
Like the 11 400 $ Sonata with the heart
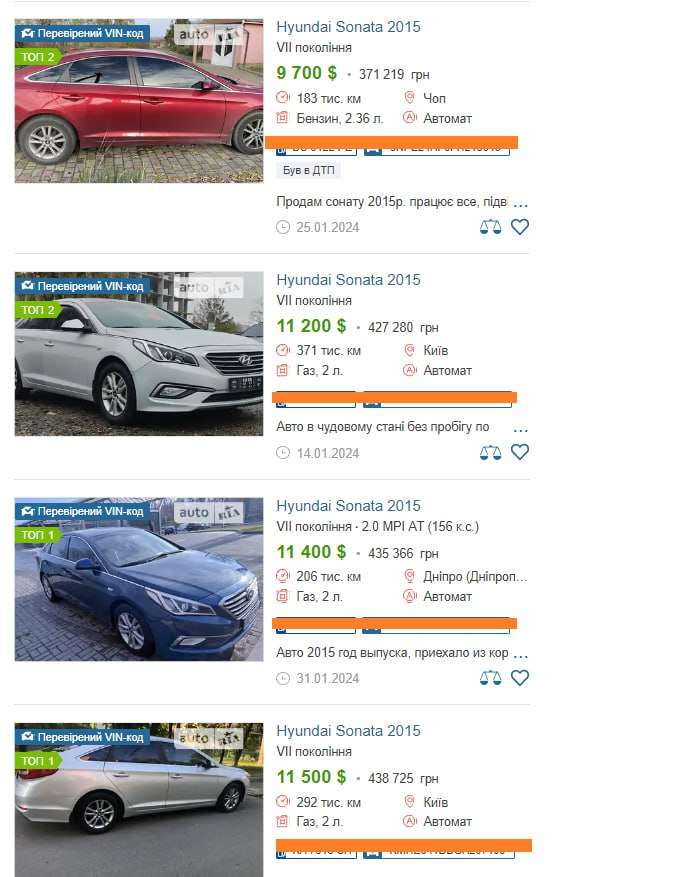tap(520, 678)
